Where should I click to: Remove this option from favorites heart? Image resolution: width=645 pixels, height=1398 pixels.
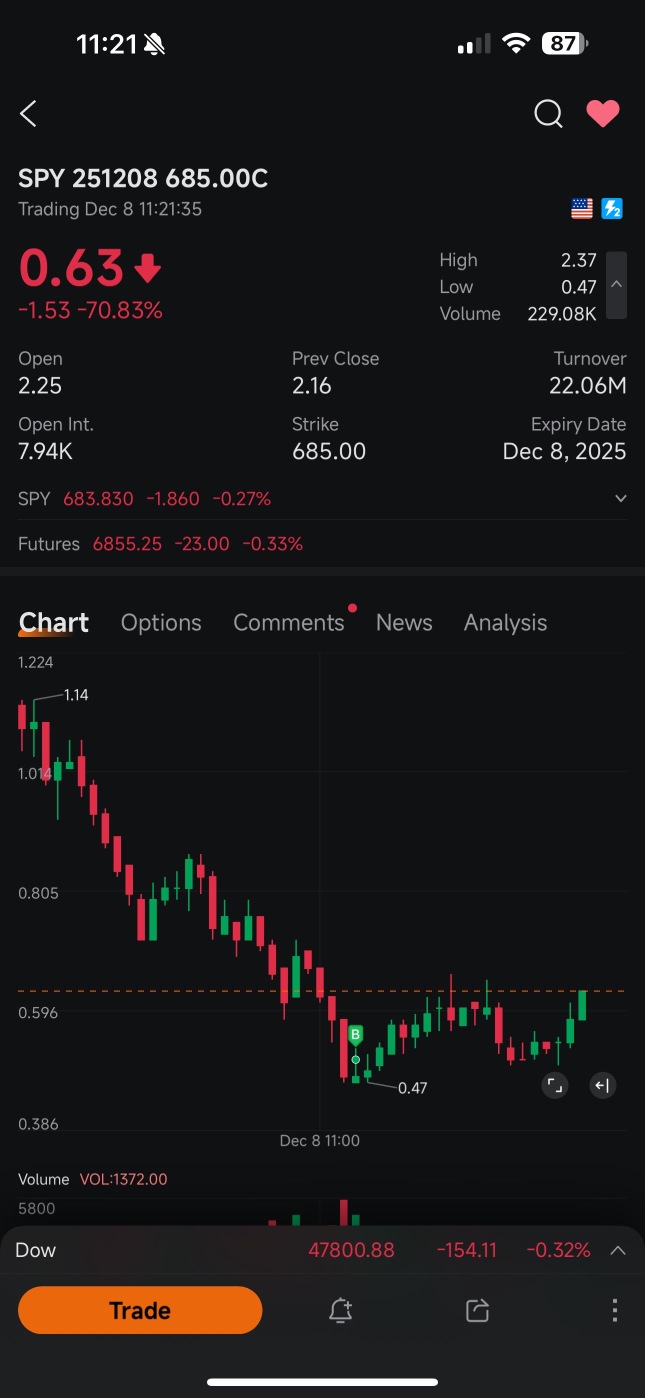point(603,114)
